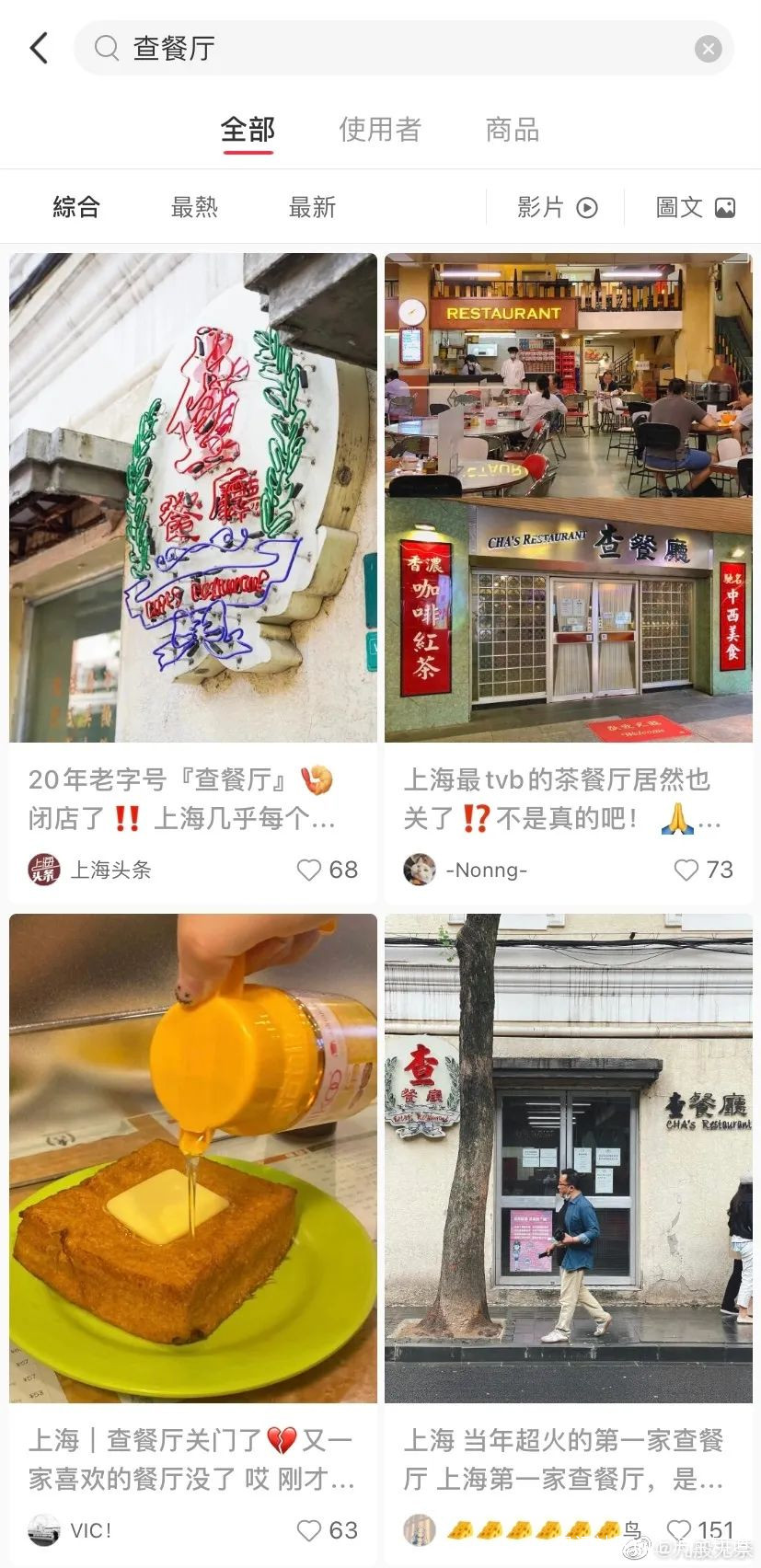Like the post by VIC!
The height and width of the screenshot is (1568, 761).
tap(310, 1530)
